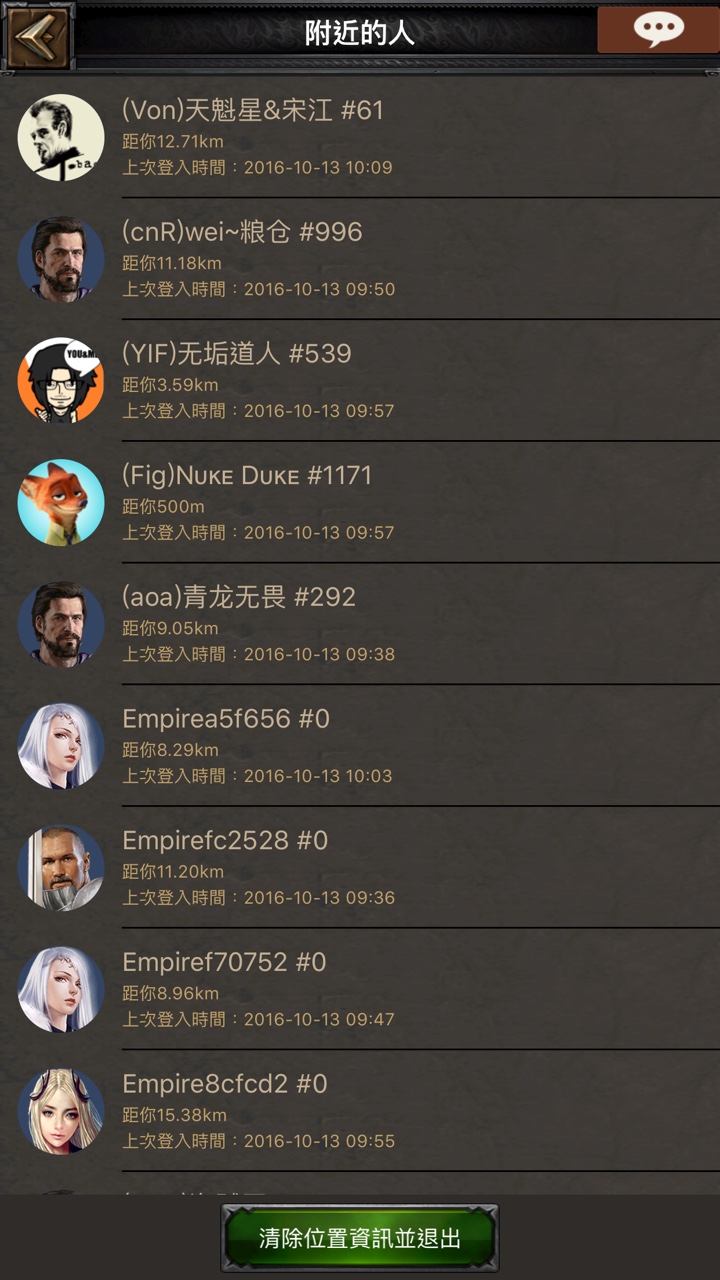Select player (aoa)青龙无畏 #292
720x1280 pixels.
coord(360,625)
